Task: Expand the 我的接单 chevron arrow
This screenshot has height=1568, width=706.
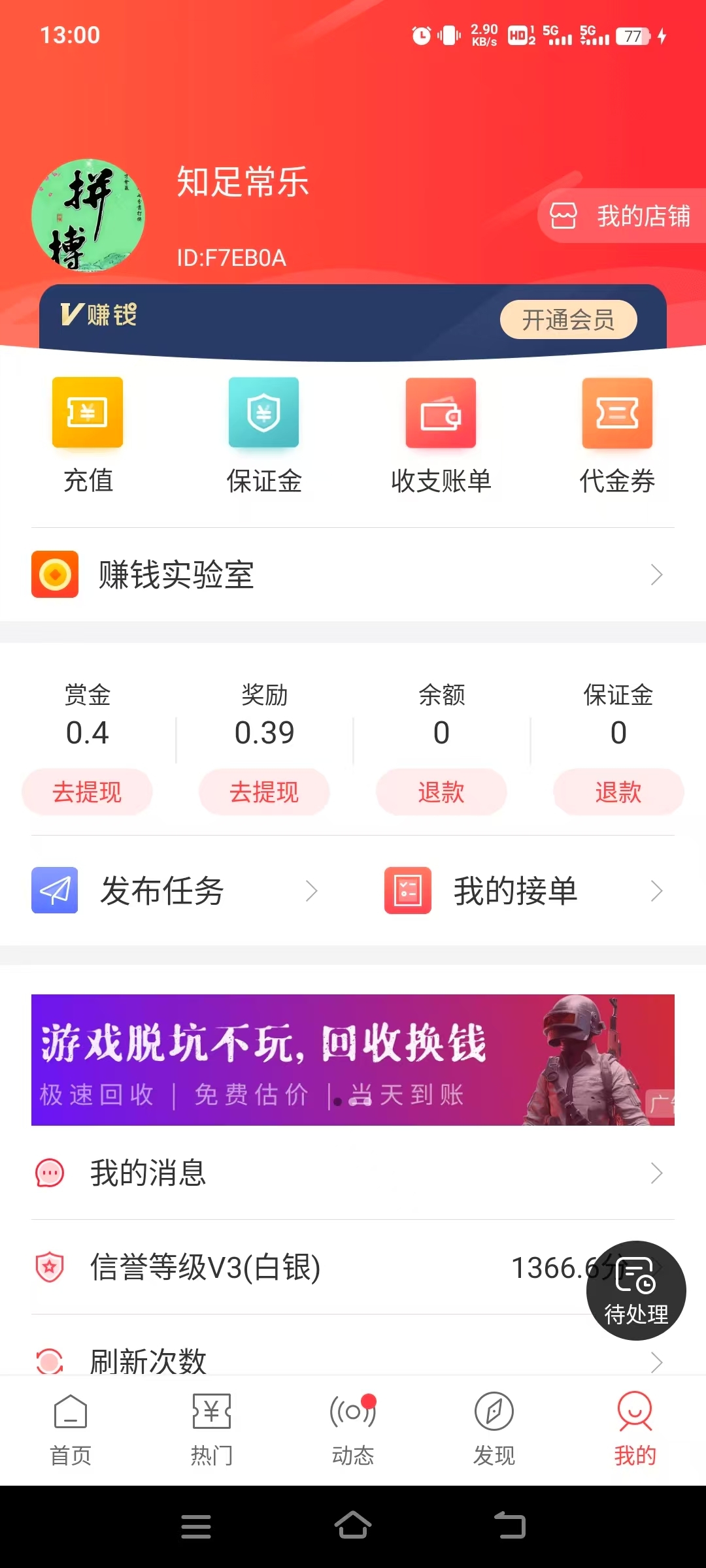Action: click(657, 890)
